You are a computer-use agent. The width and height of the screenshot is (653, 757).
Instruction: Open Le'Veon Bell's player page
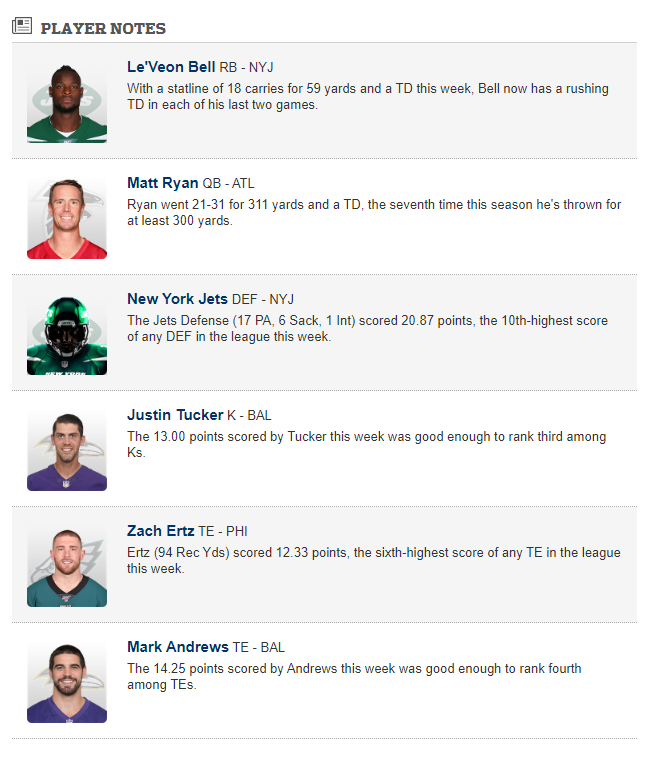tap(171, 67)
